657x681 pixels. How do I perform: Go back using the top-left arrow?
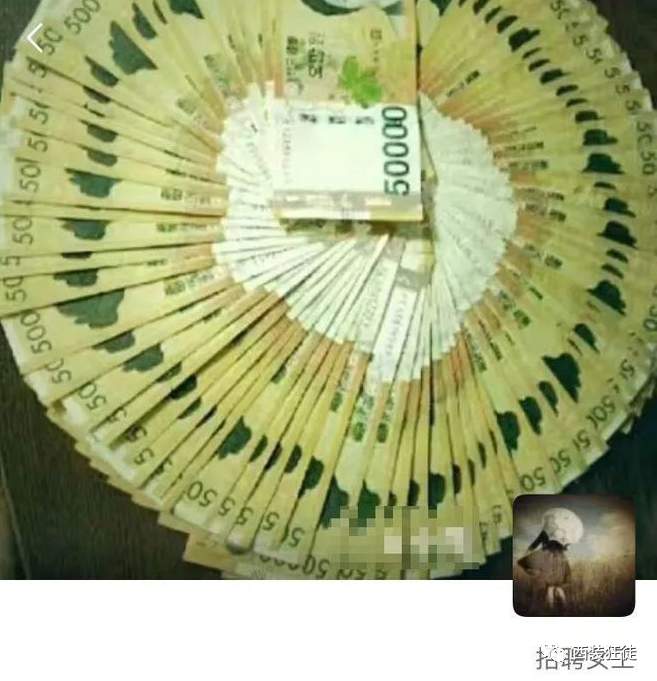(x=36, y=39)
